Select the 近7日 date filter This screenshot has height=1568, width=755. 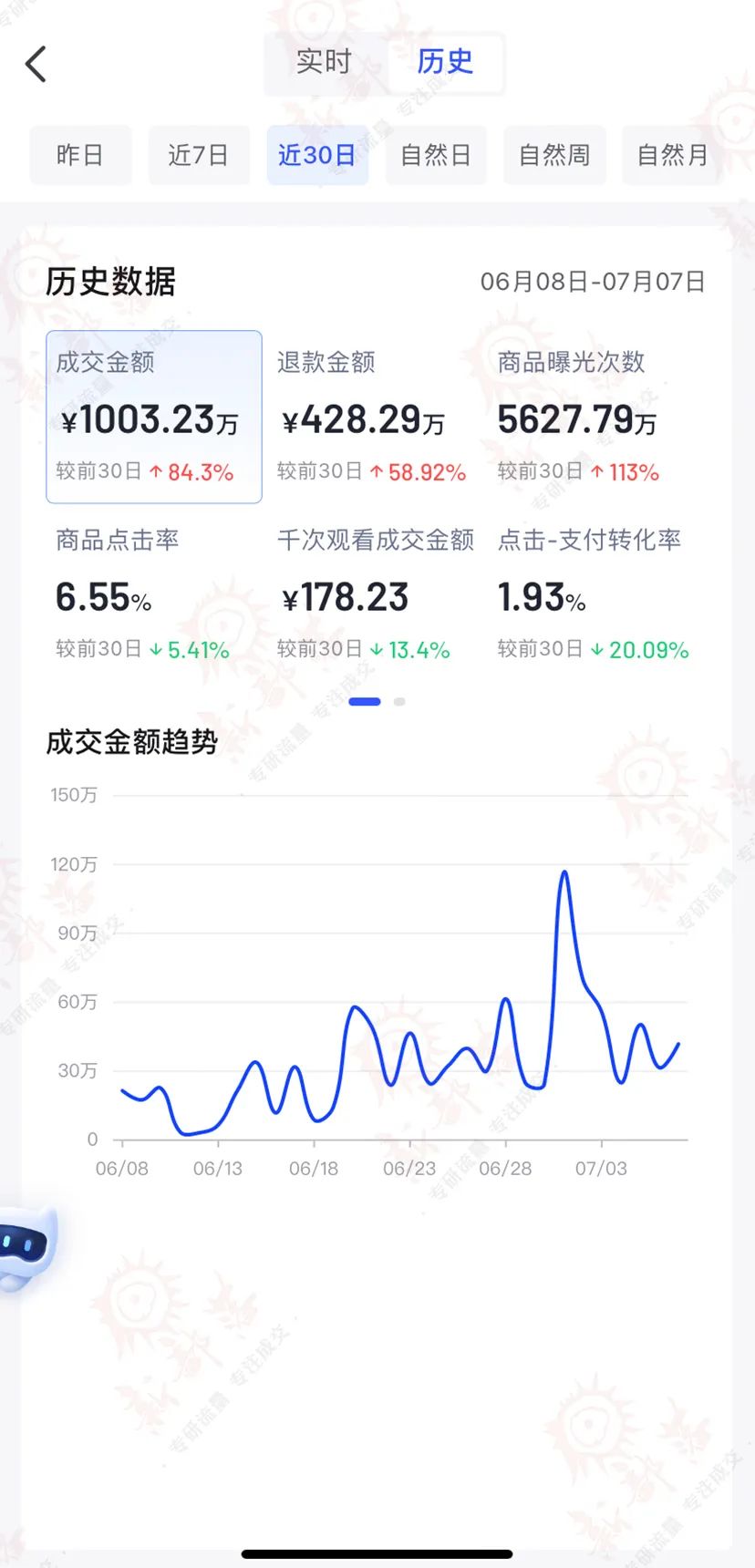(x=199, y=155)
